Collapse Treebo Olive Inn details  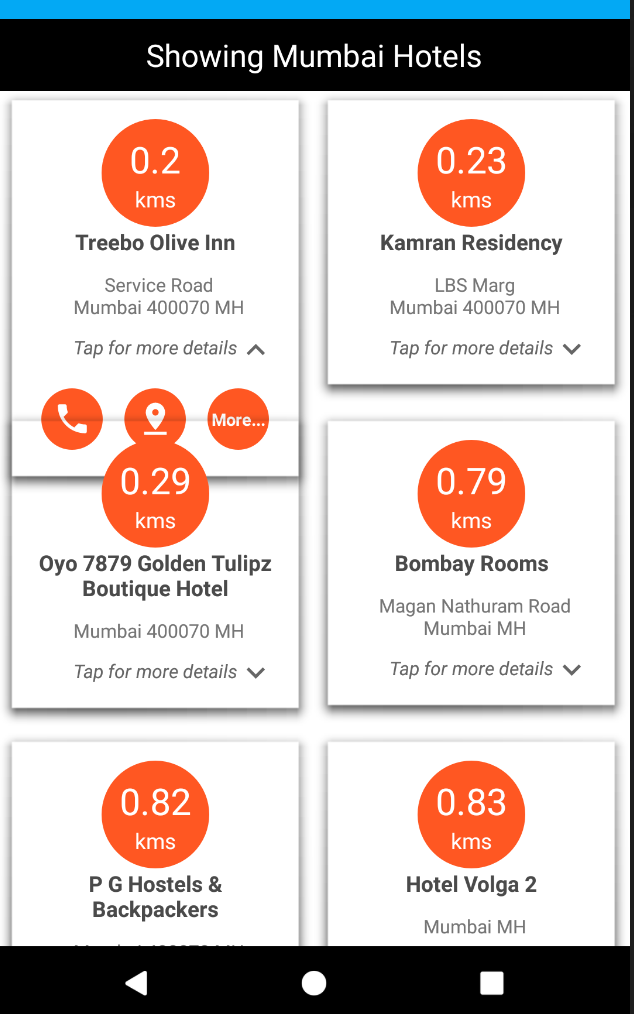pos(256,349)
